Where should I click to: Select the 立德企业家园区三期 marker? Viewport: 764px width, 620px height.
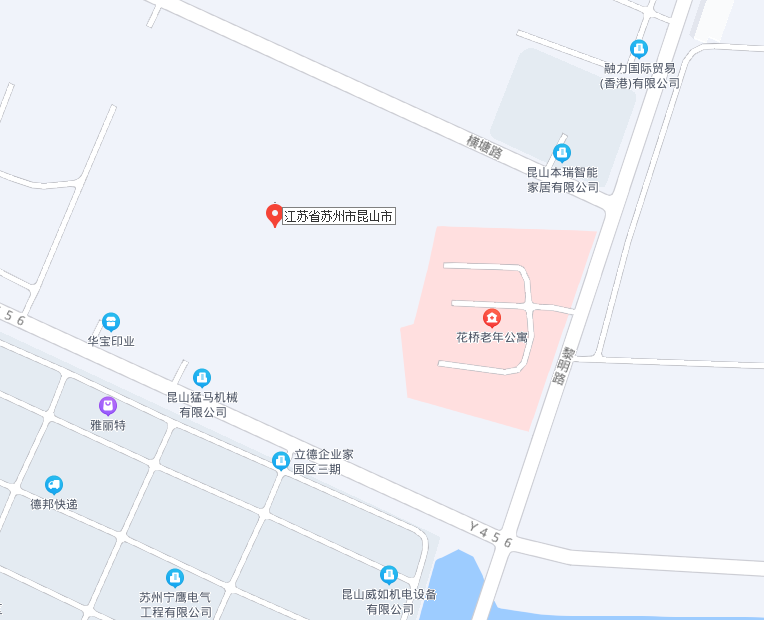(x=281, y=460)
